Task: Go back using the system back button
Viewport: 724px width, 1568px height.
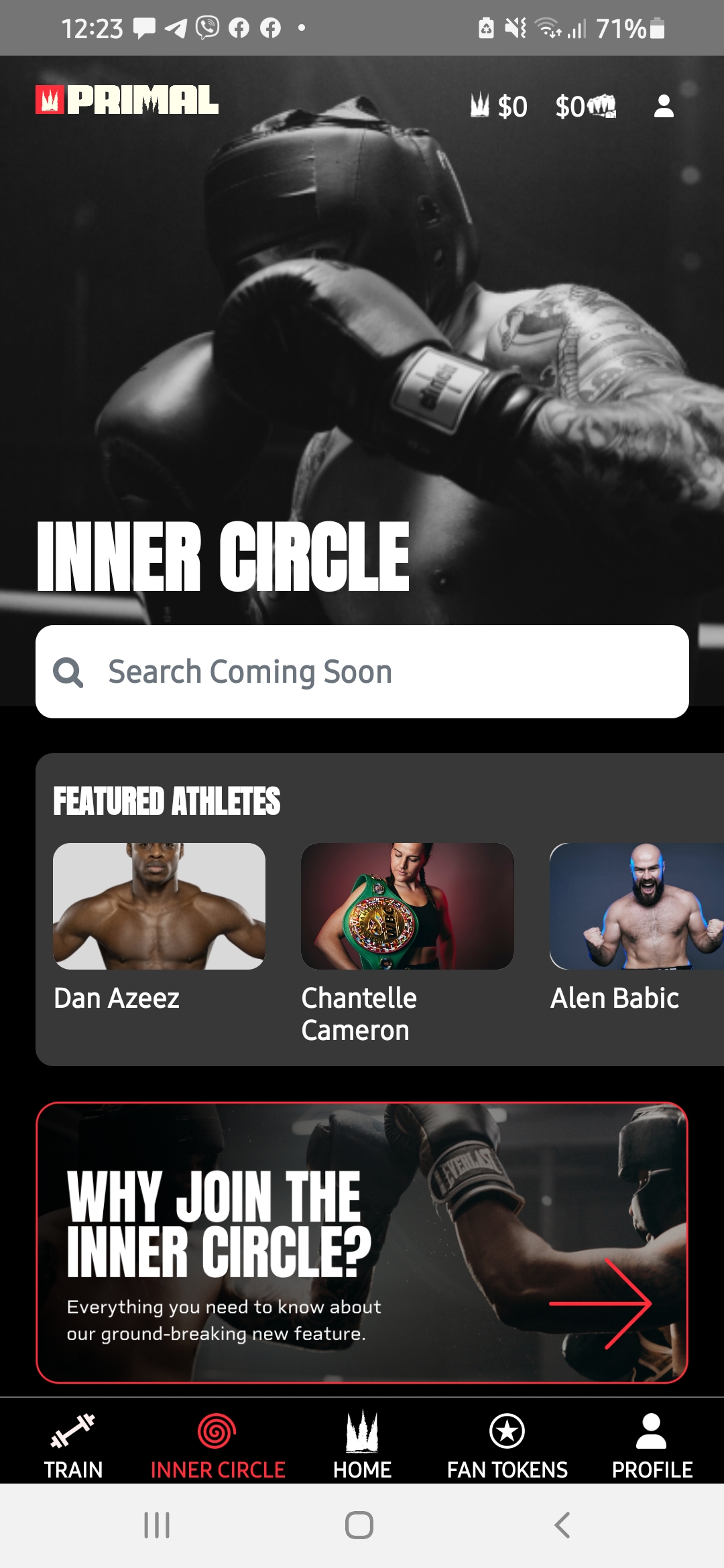Action: click(x=562, y=1525)
